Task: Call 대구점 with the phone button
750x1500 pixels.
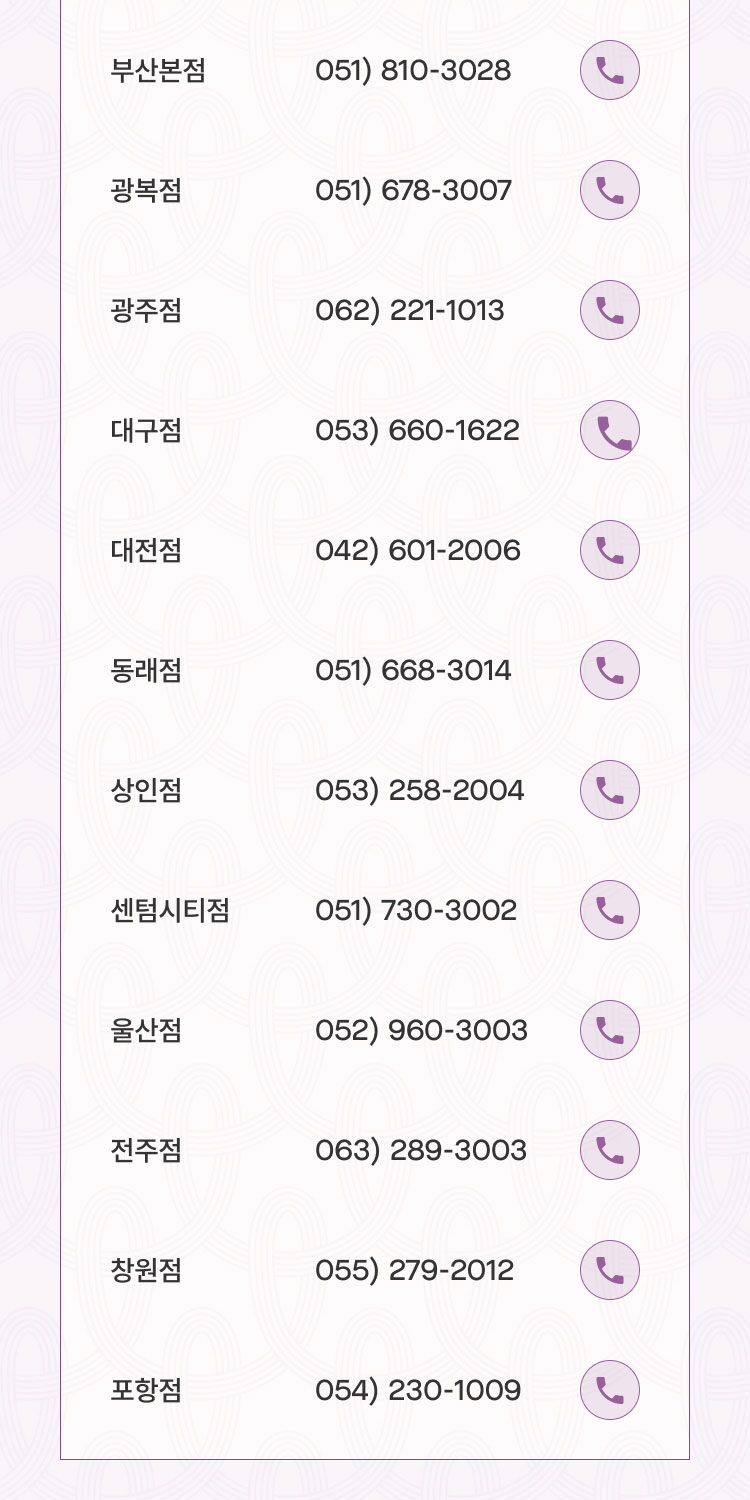Action: click(610, 430)
